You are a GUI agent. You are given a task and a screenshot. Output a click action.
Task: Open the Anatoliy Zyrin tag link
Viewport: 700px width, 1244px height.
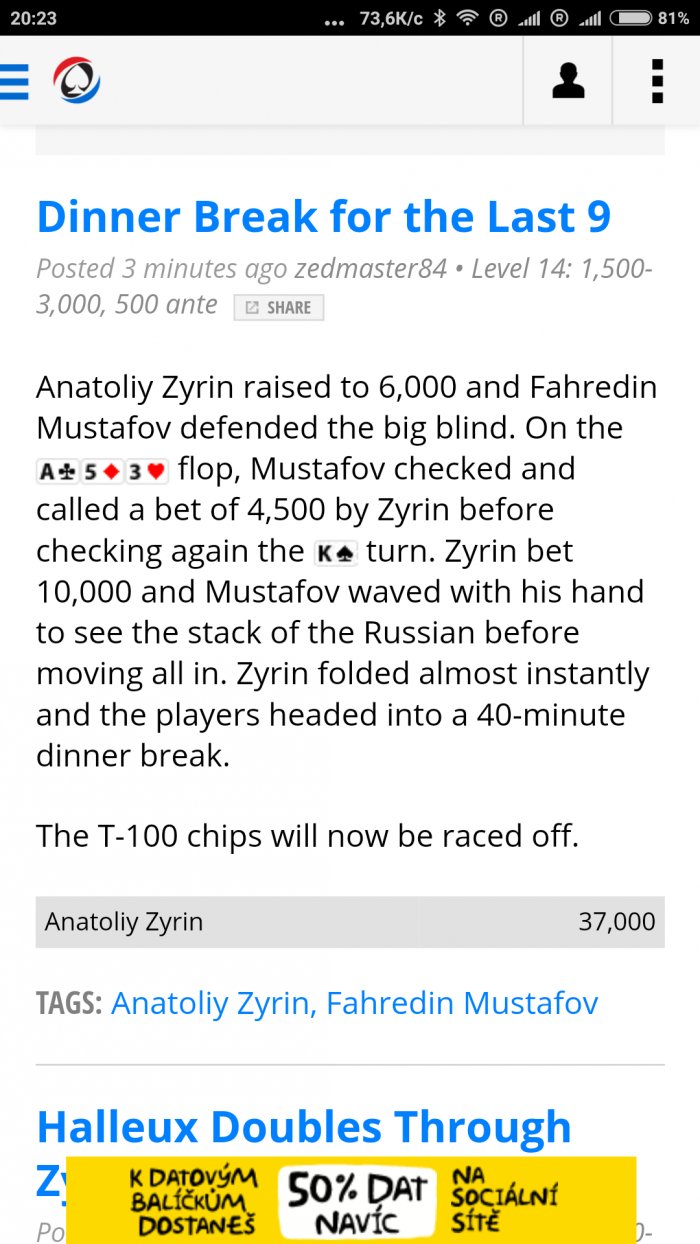210,1003
